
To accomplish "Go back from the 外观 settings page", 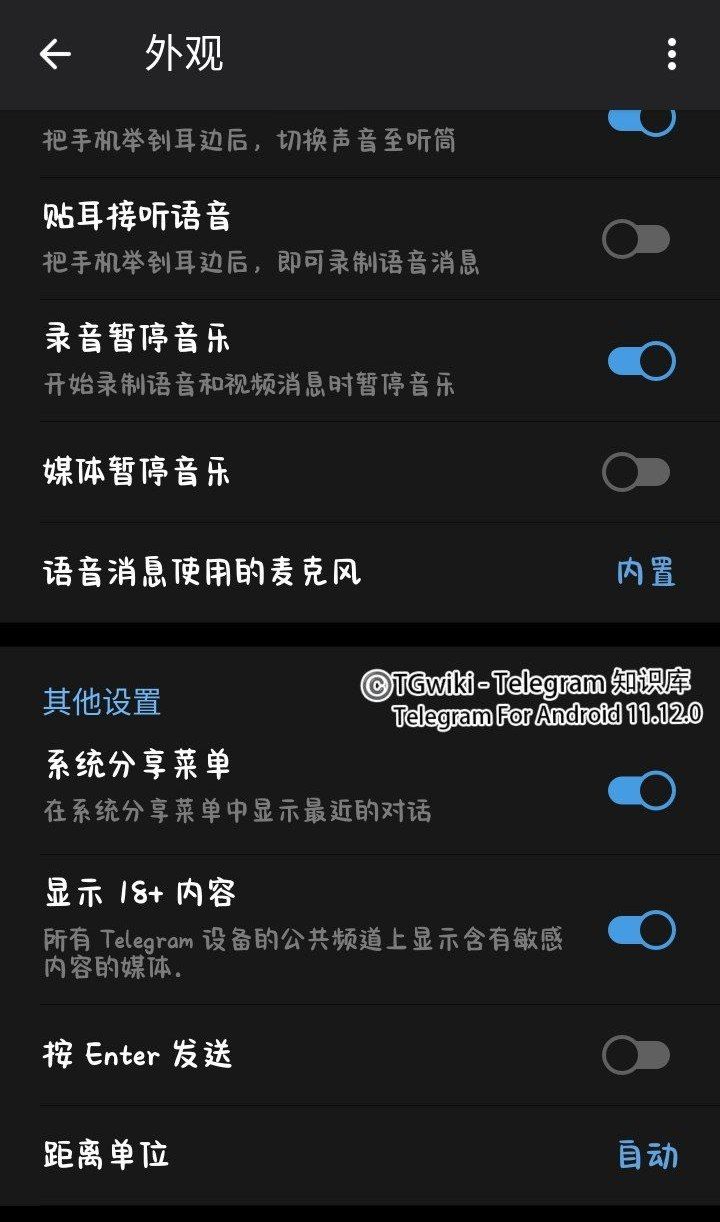I will [x=55, y=54].
